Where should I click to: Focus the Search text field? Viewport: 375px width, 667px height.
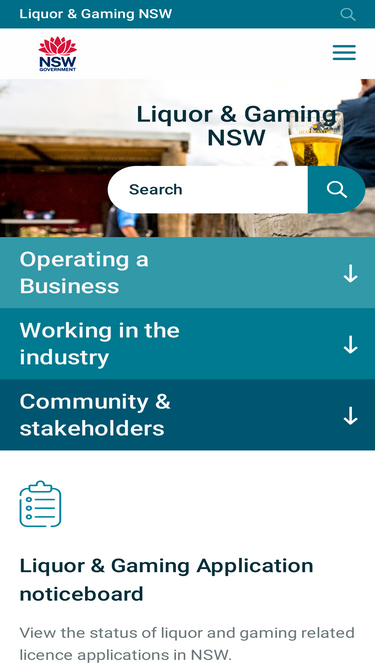click(208, 189)
